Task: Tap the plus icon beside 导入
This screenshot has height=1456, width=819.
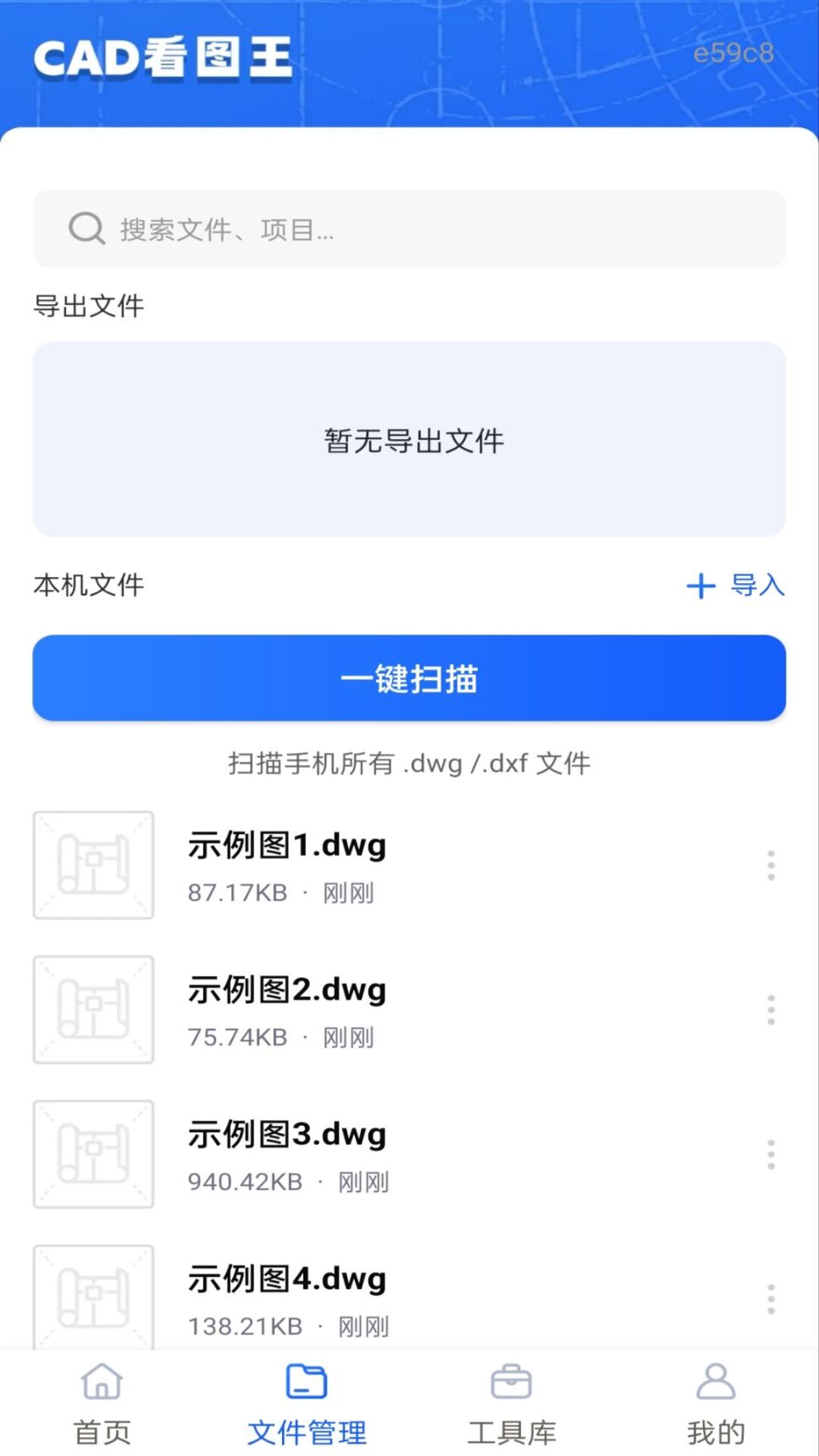Action: 701,586
